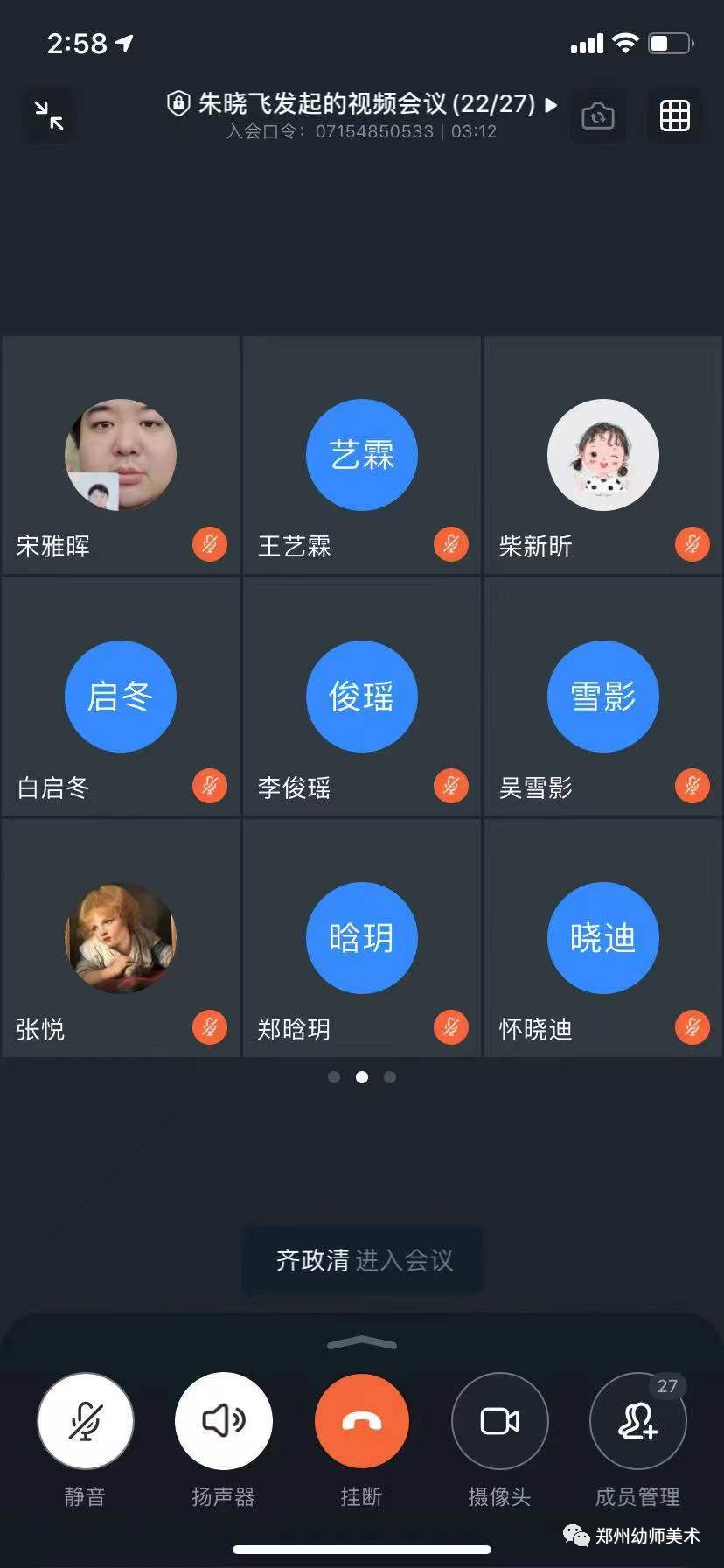
Task: Select 郑晗玥's participant tile
Action: click(362, 938)
